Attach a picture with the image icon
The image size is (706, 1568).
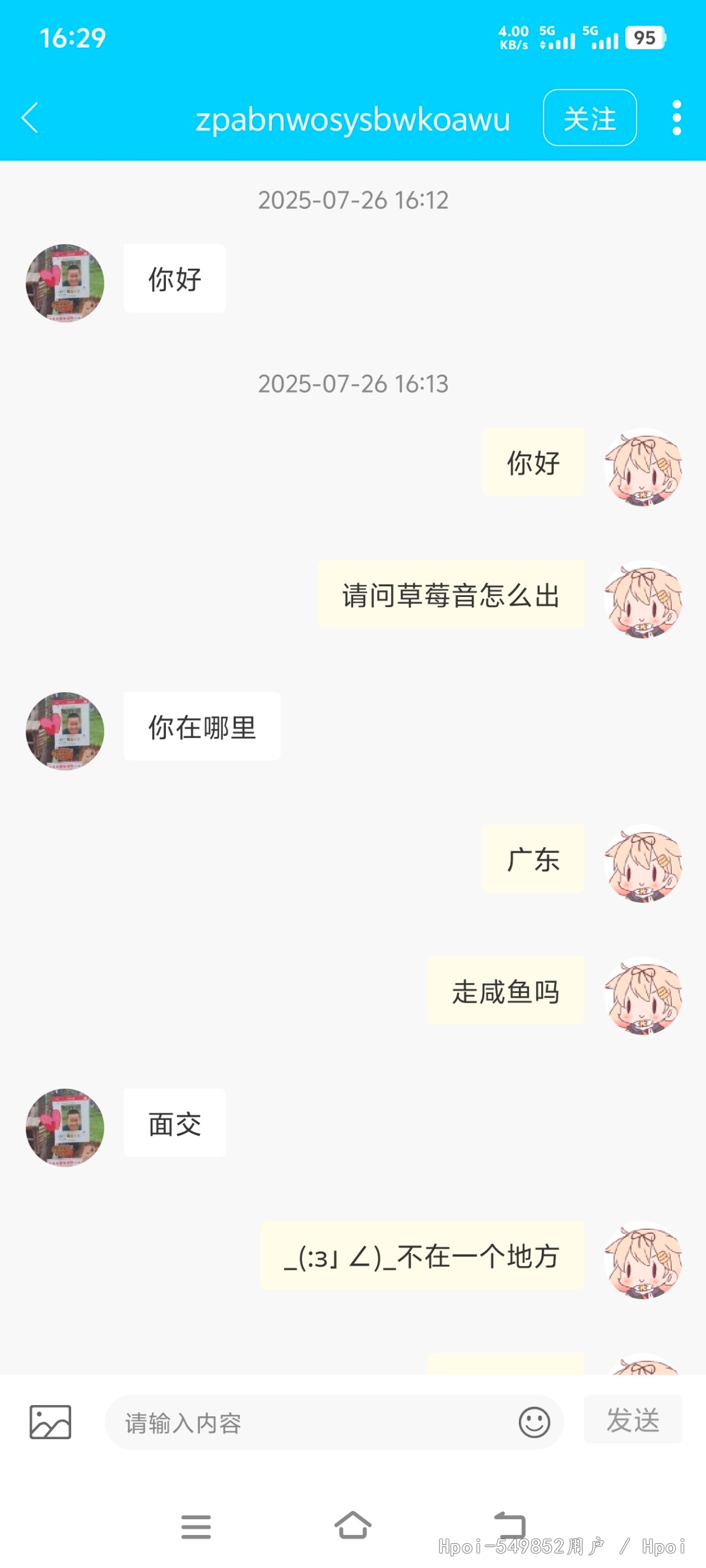(x=51, y=1422)
